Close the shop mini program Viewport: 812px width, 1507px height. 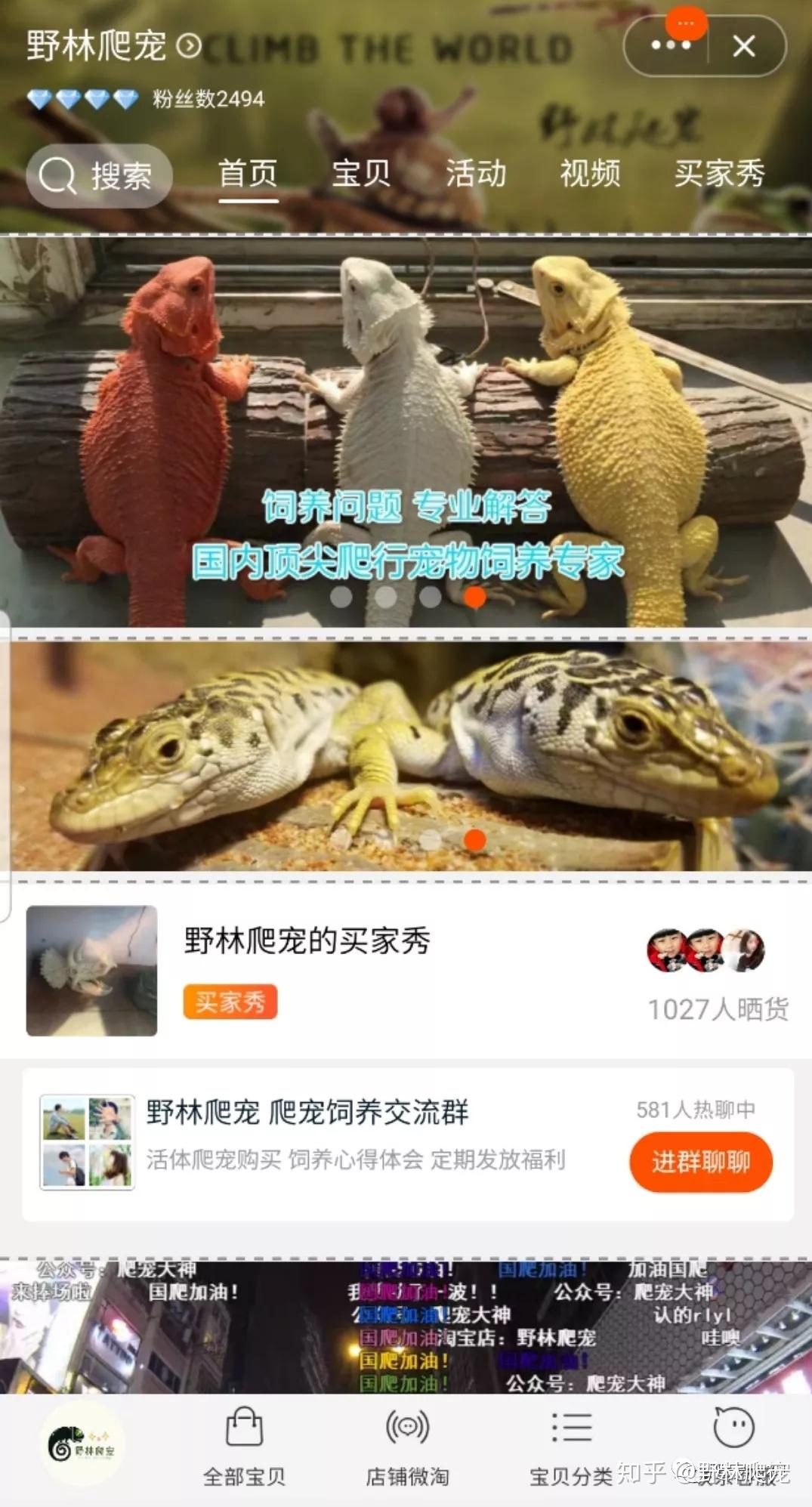click(744, 46)
